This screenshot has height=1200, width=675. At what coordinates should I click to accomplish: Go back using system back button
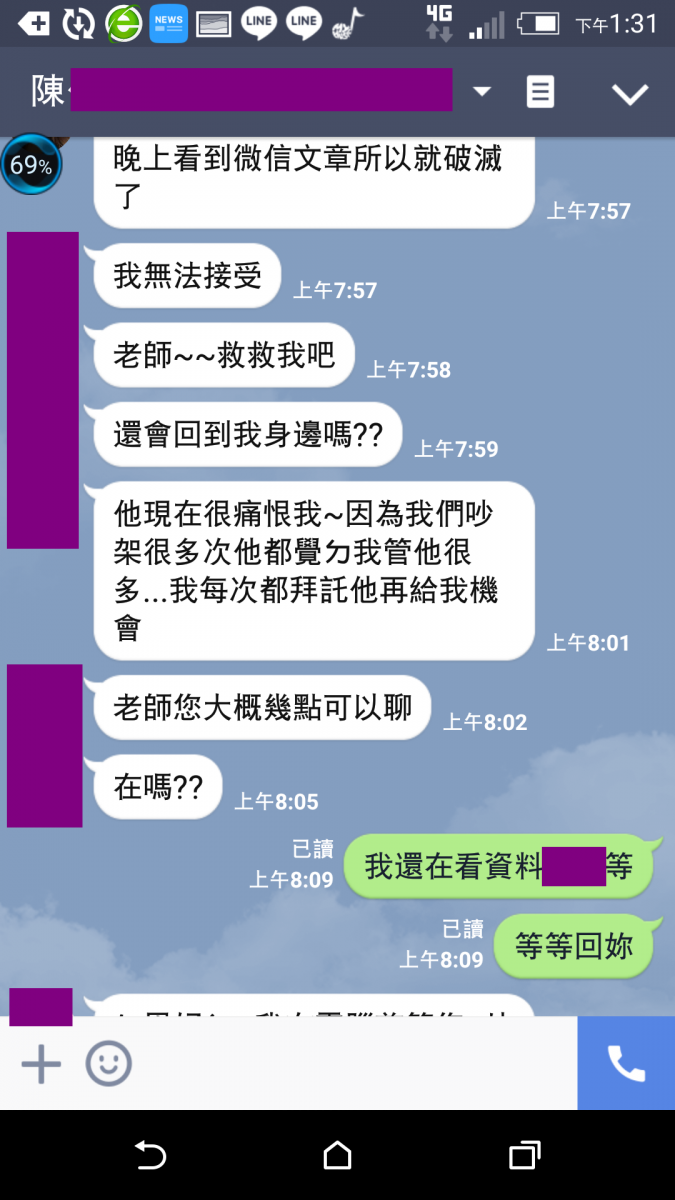(x=150, y=1156)
